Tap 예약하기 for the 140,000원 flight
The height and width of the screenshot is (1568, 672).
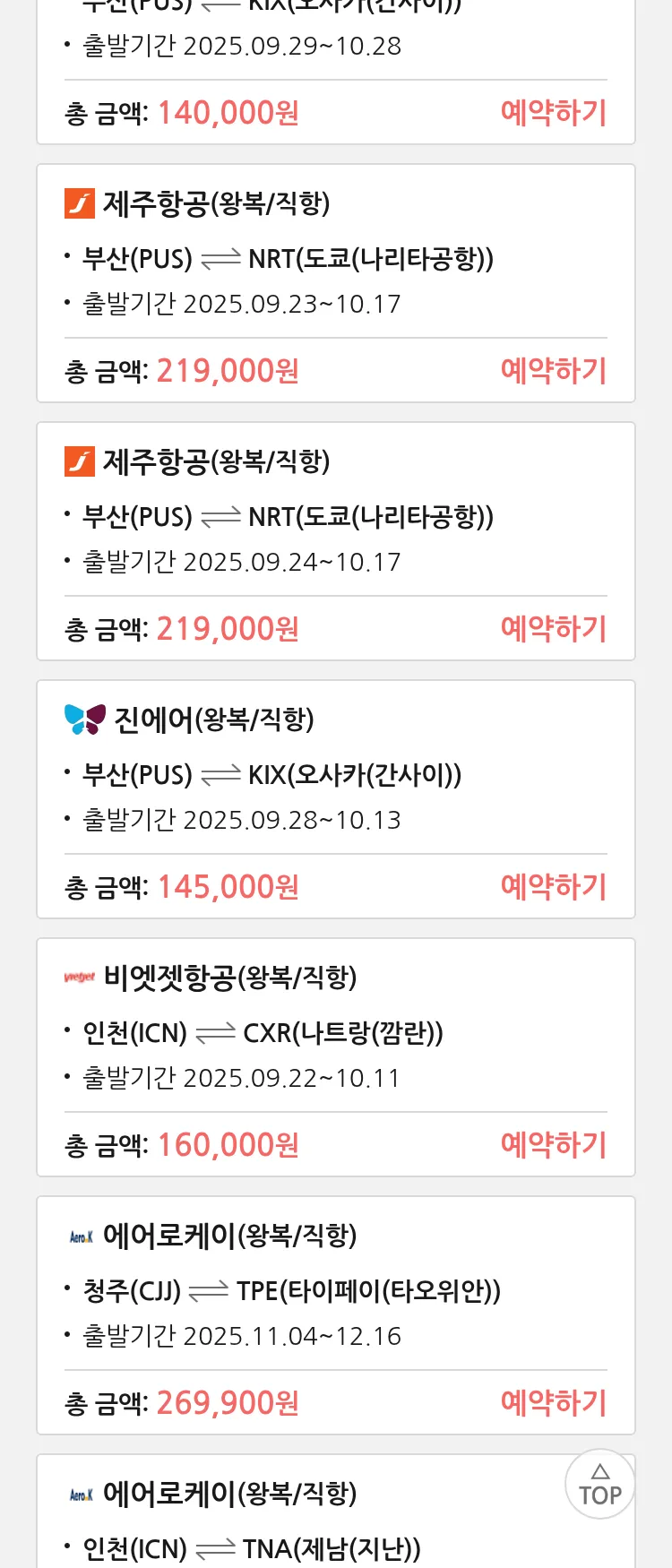pos(553,113)
